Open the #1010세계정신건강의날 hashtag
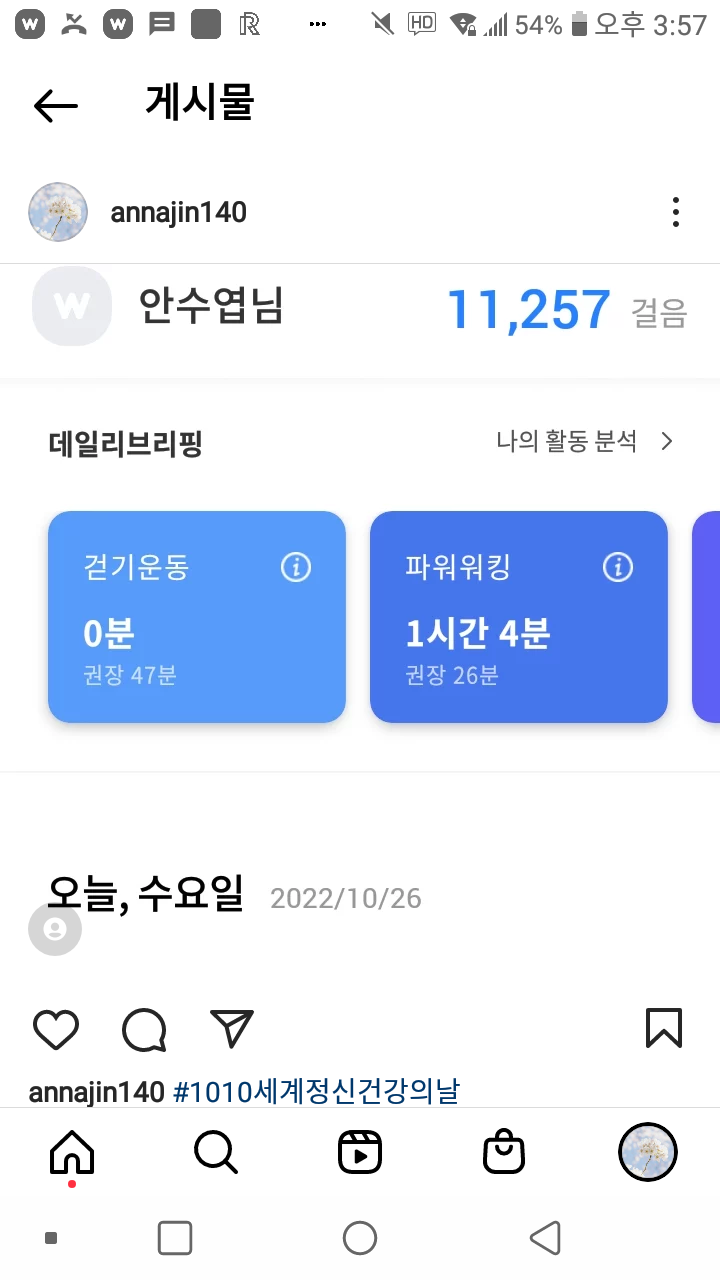 [316, 1091]
